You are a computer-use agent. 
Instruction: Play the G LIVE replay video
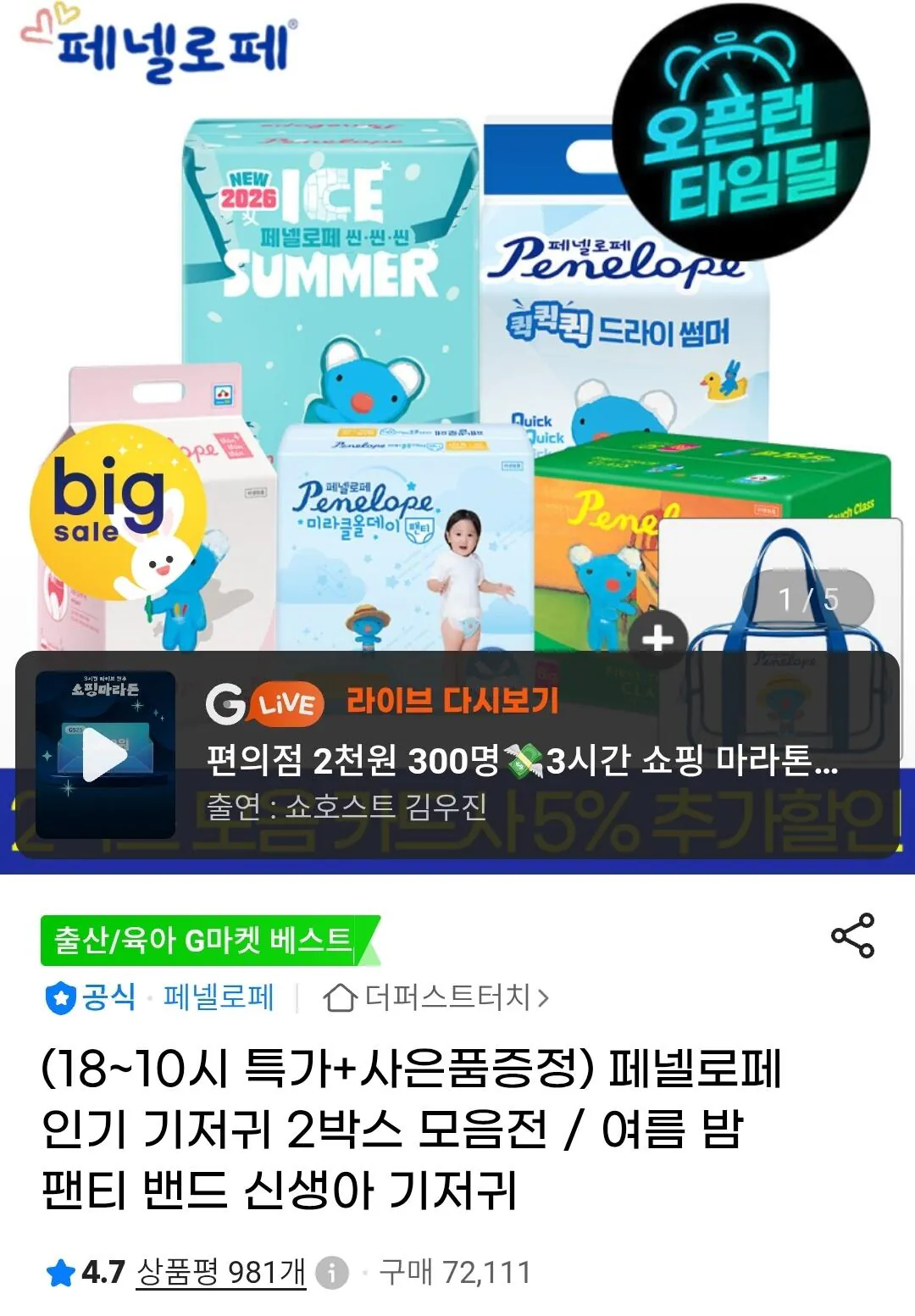(105, 755)
